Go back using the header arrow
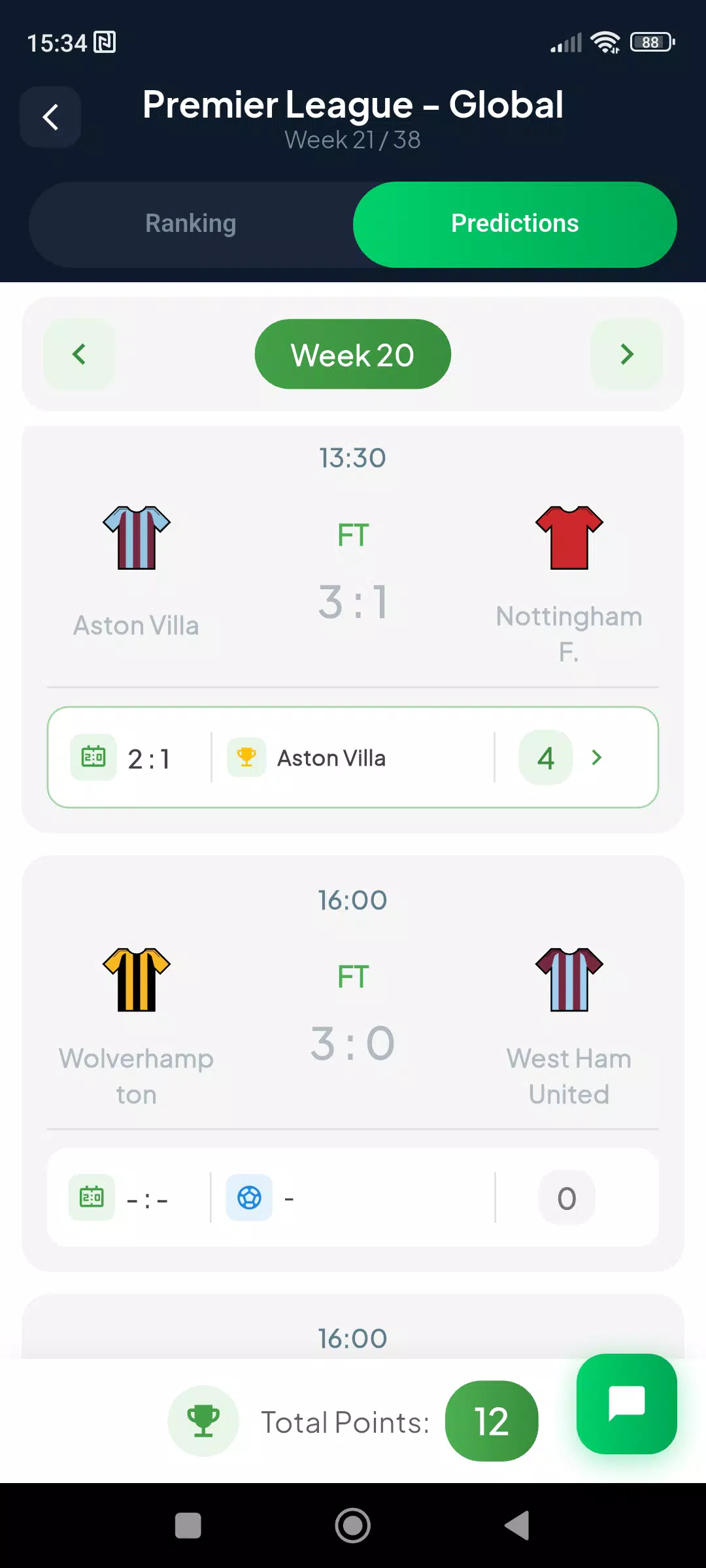Screen dimensions: 706x1568 point(50,117)
